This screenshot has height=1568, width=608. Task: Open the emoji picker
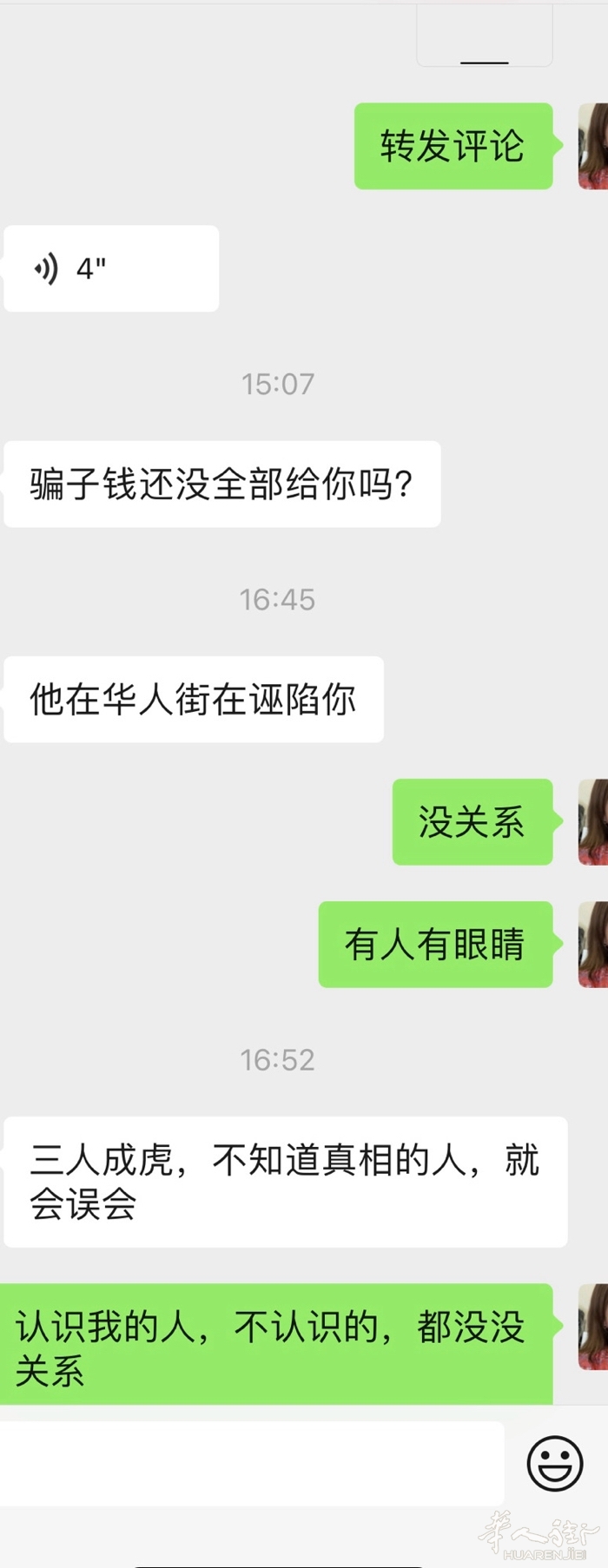point(554,1463)
